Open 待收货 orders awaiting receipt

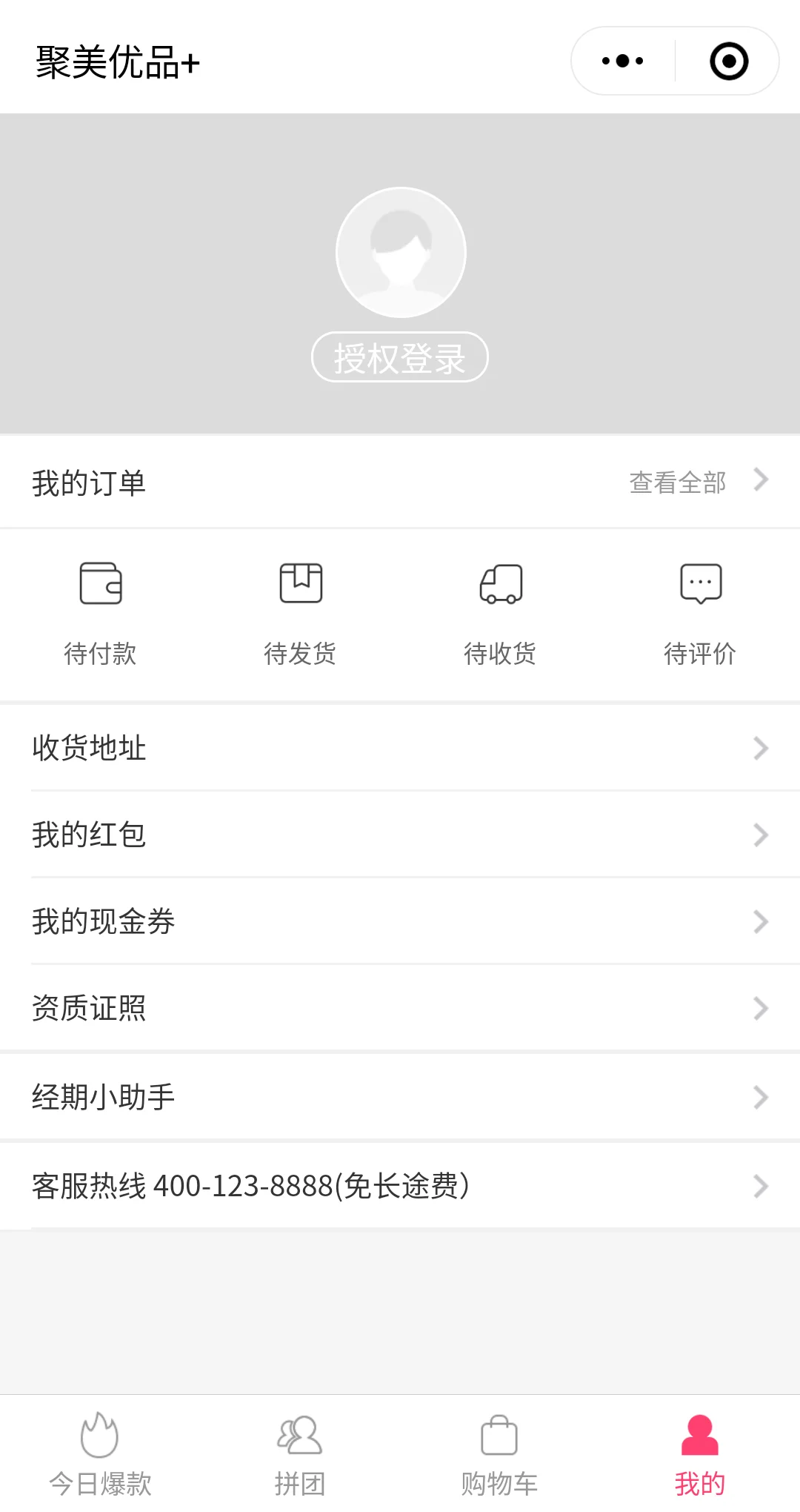501,613
